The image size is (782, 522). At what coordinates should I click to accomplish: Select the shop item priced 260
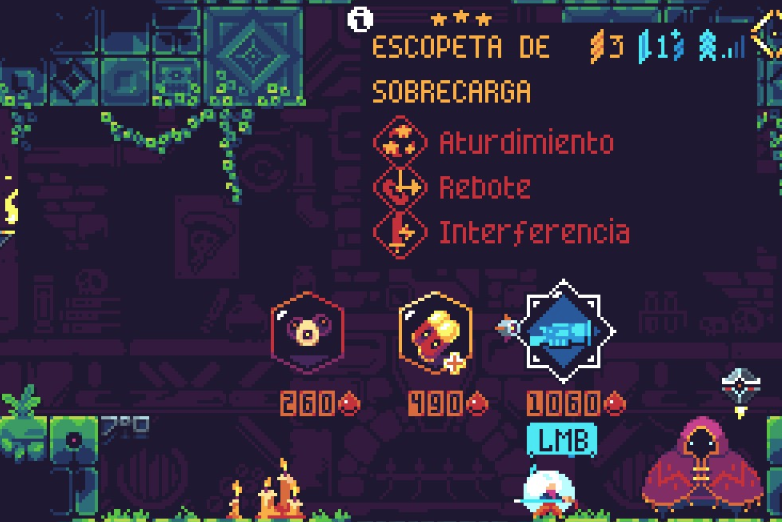tap(308, 333)
